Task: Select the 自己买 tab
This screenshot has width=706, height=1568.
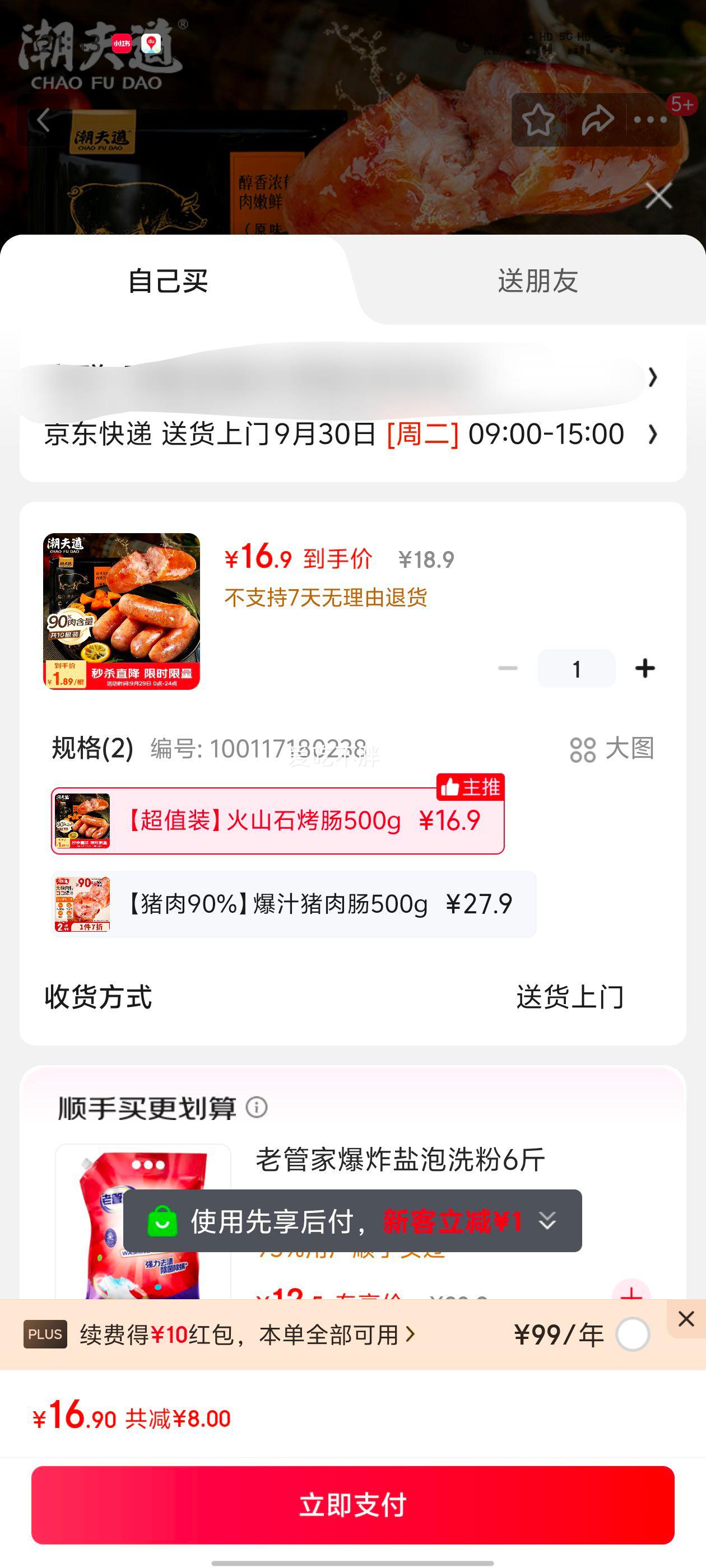Action: click(x=168, y=281)
